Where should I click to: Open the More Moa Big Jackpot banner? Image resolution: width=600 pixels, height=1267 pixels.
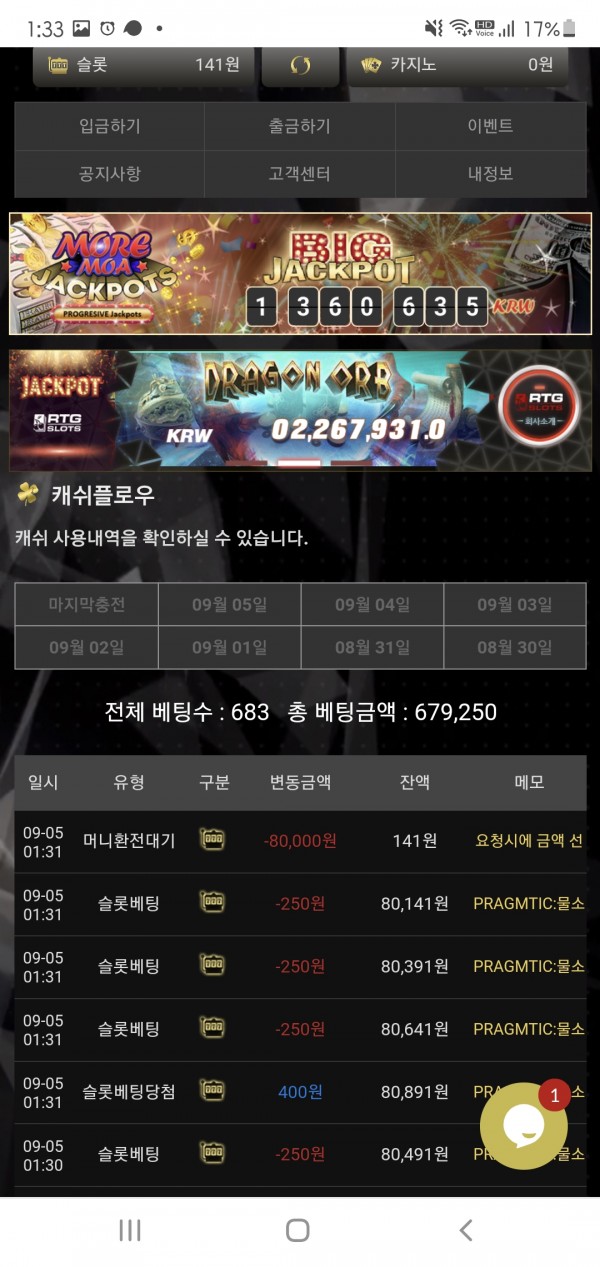[300, 273]
